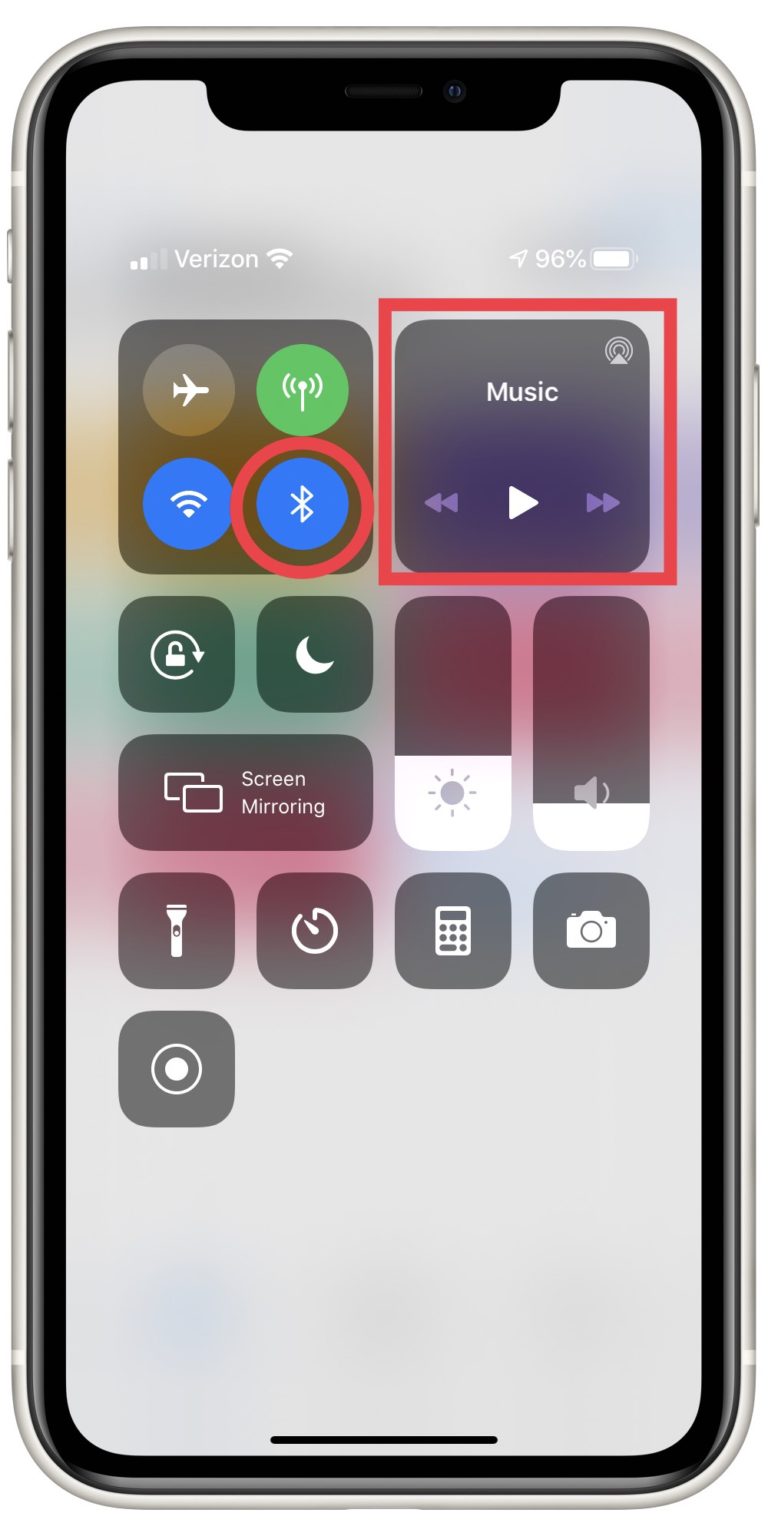Open Screen Mirroring options

click(x=245, y=791)
